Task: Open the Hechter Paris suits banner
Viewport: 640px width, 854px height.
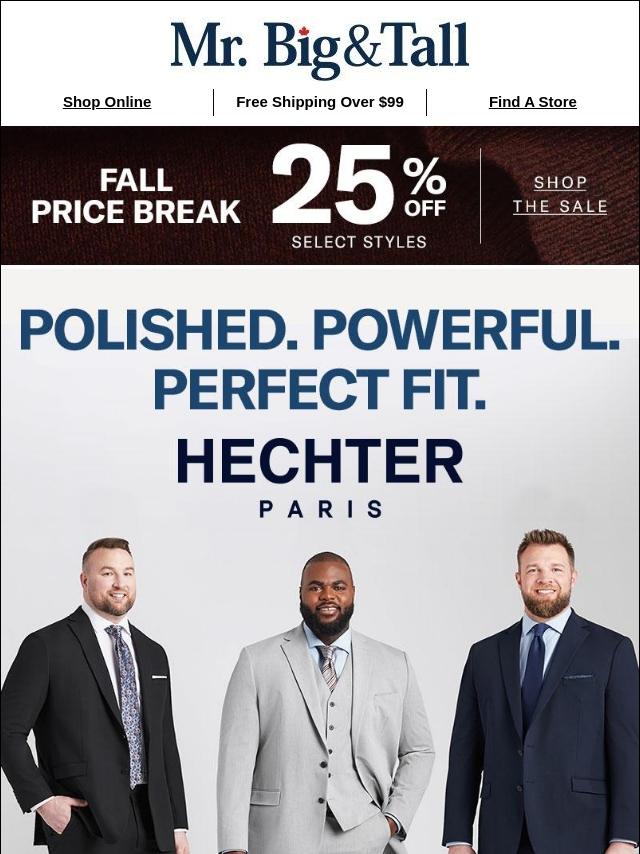Action: [x=320, y=559]
